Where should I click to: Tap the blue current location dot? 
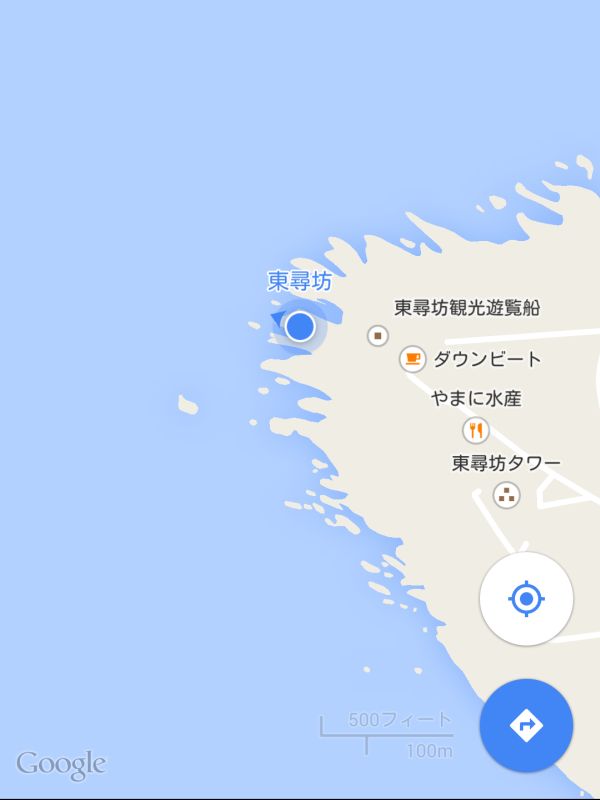(x=300, y=326)
